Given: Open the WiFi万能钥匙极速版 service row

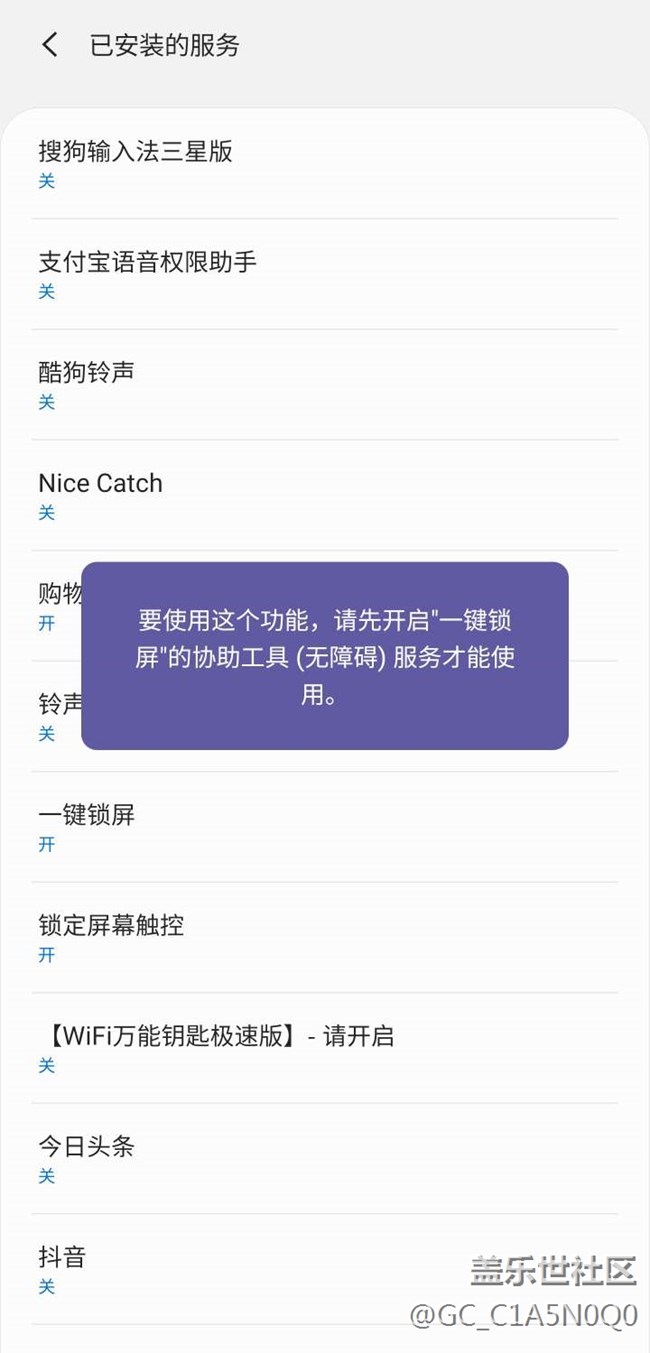Looking at the screenshot, I should (324, 1048).
